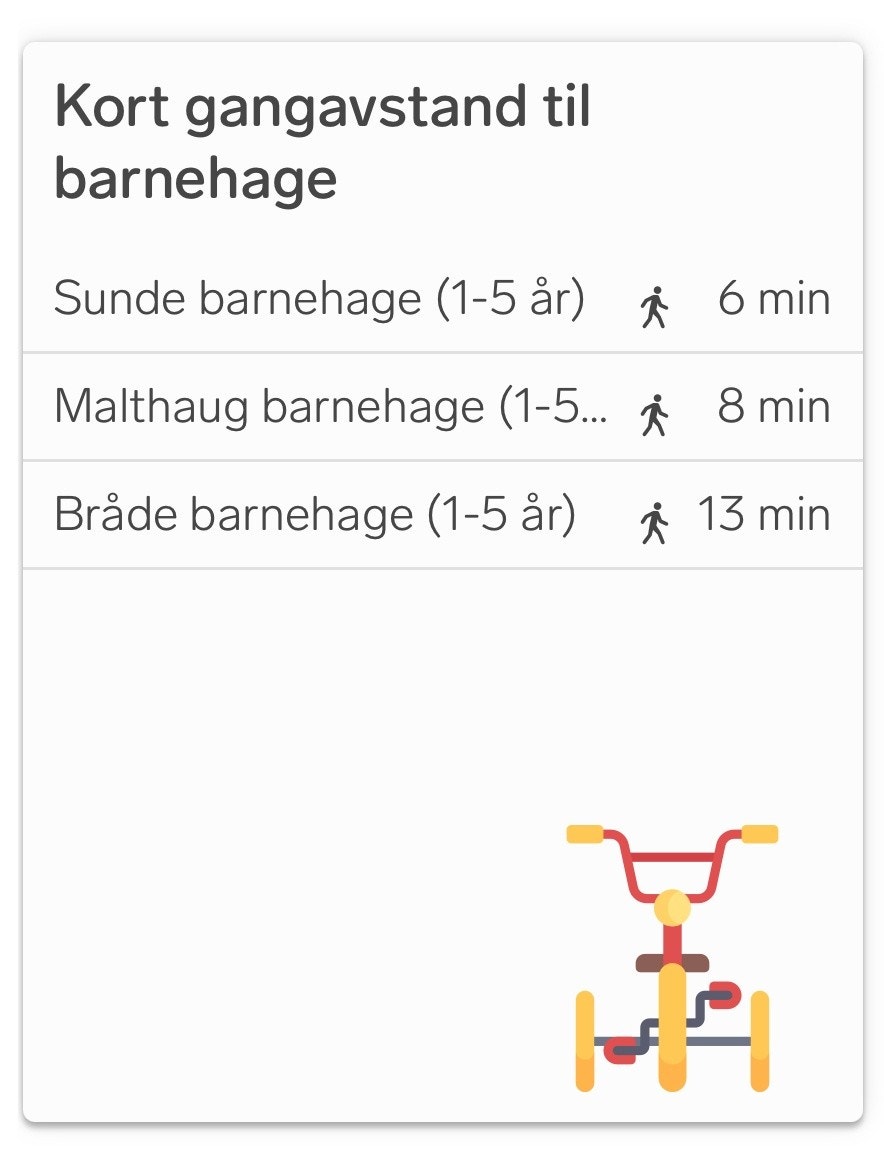Click the tricycle's left rear wheel
This screenshot has width=884, height=1152.
click(x=585, y=1040)
